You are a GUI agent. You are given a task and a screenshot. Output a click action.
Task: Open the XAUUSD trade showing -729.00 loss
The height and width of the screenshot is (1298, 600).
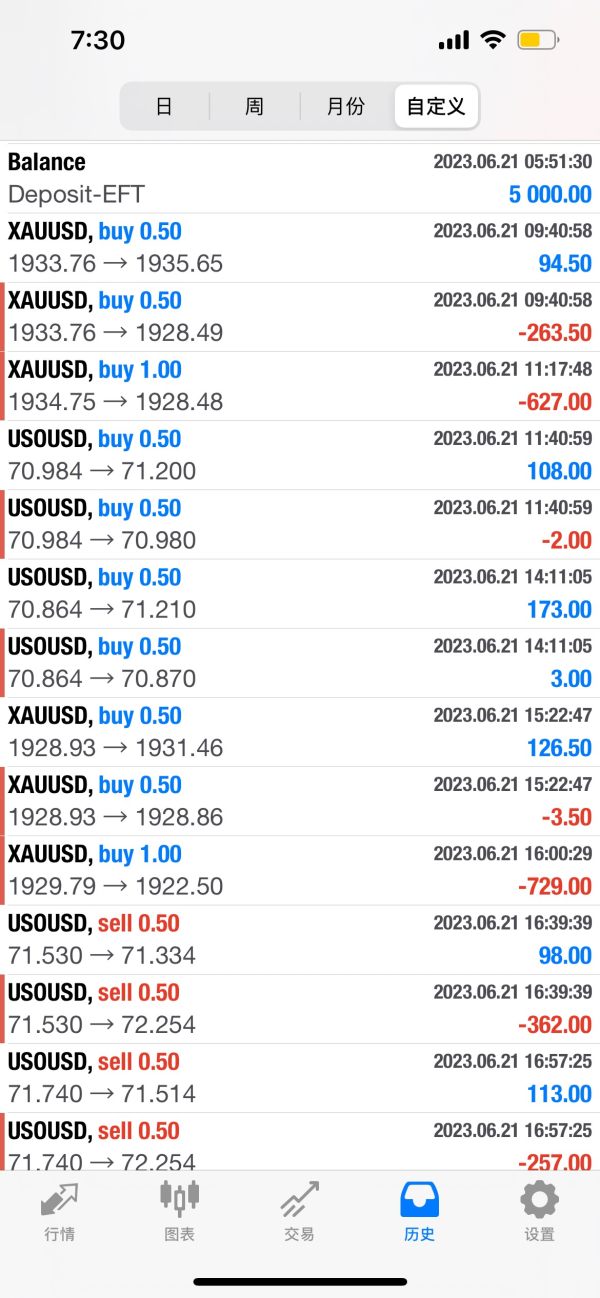pyautogui.click(x=300, y=870)
